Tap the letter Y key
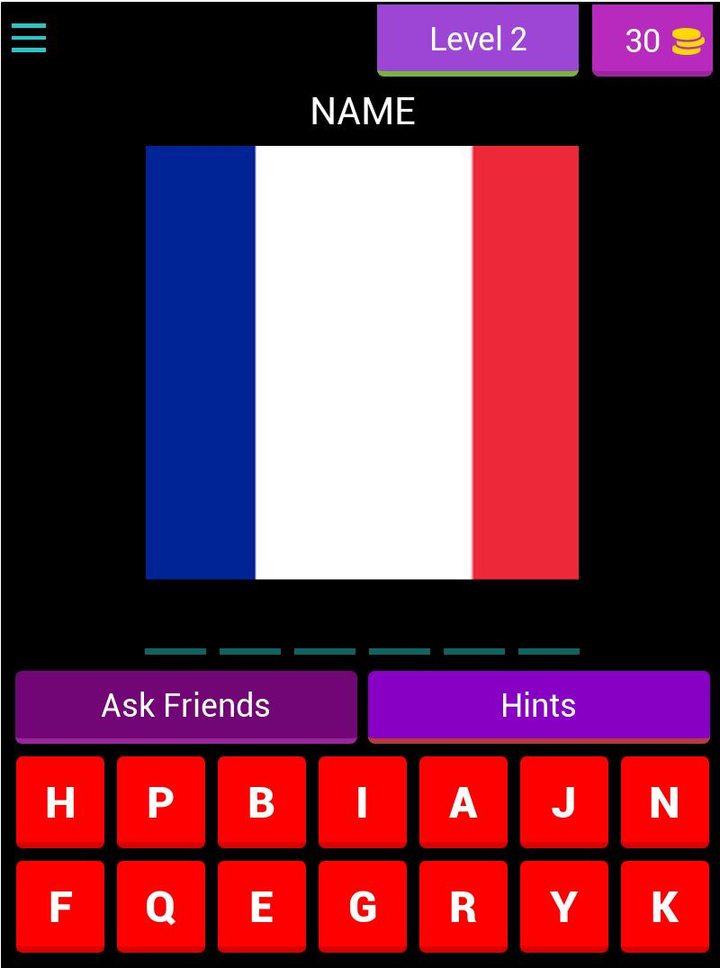The height and width of the screenshot is (968, 720). 563,907
